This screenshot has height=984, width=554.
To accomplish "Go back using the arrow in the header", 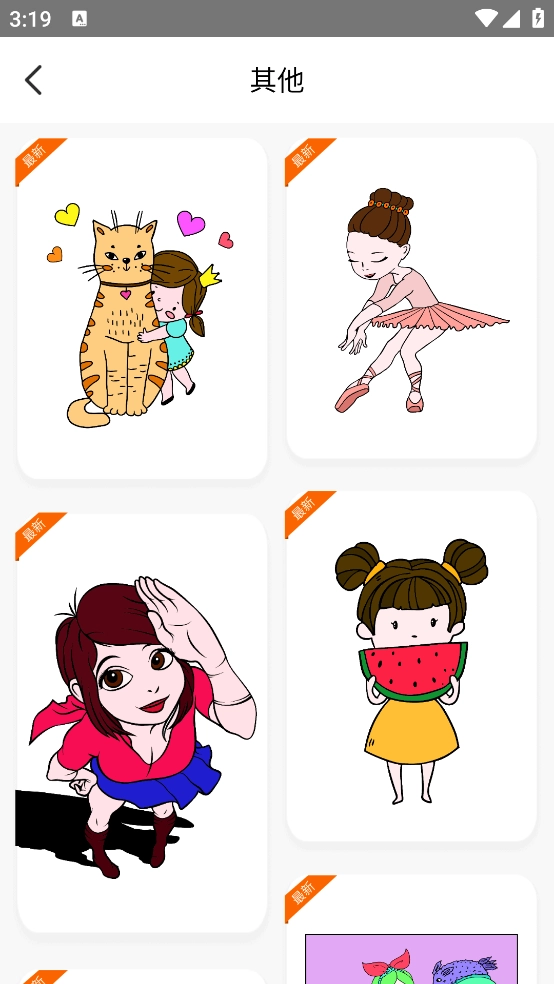I will [x=33, y=80].
